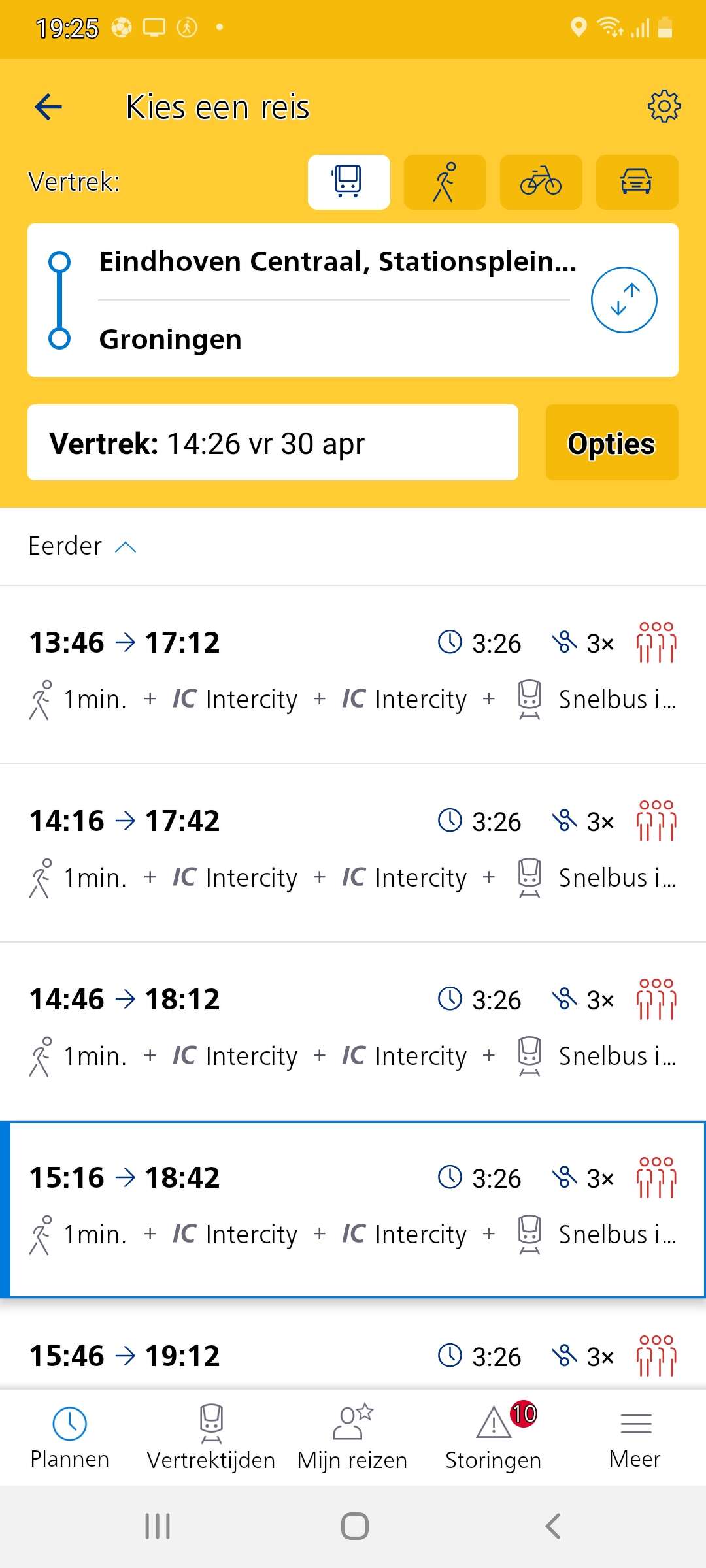Open the Opties button
The image size is (706, 1568).
(x=612, y=443)
